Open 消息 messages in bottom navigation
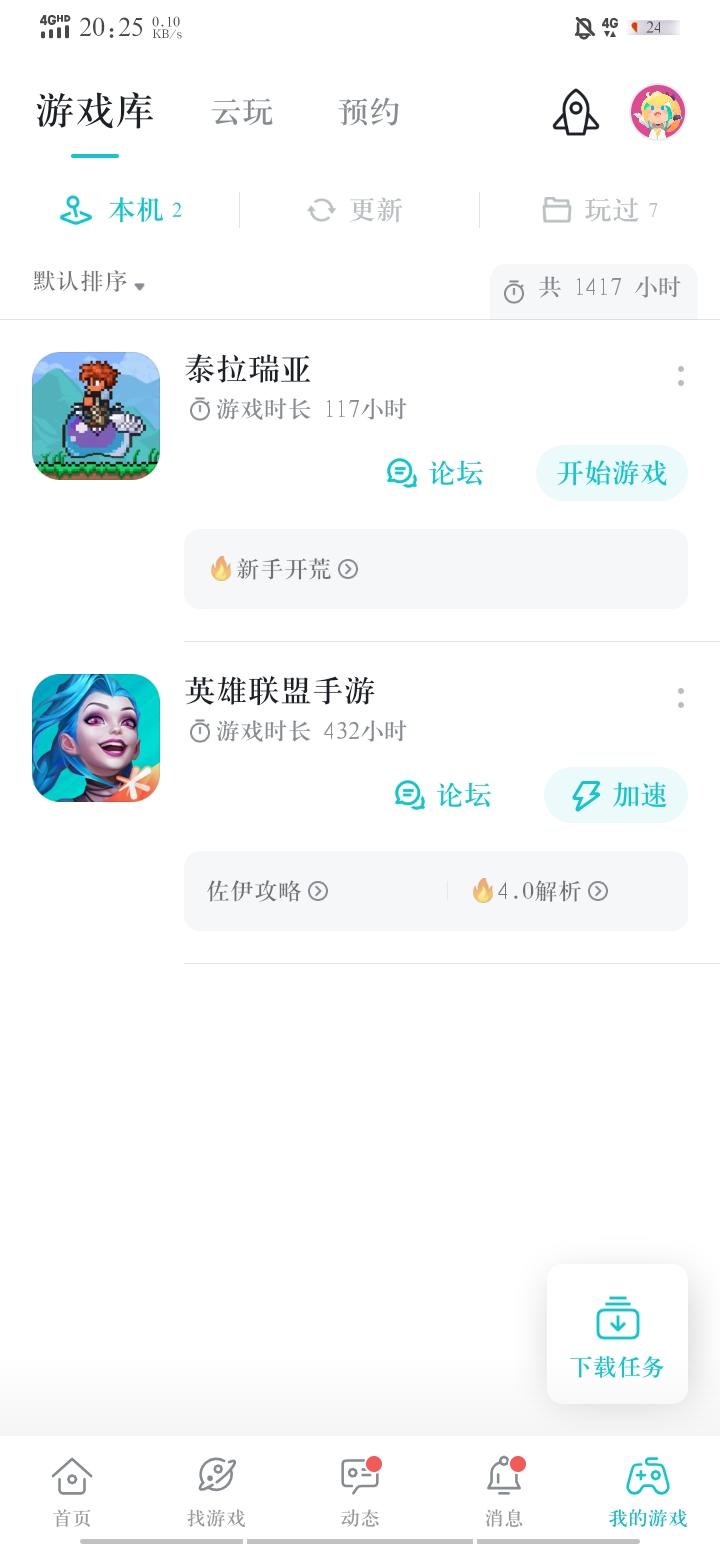Image resolution: width=720 pixels, height=1544 pixels. tap(504, 1492)
